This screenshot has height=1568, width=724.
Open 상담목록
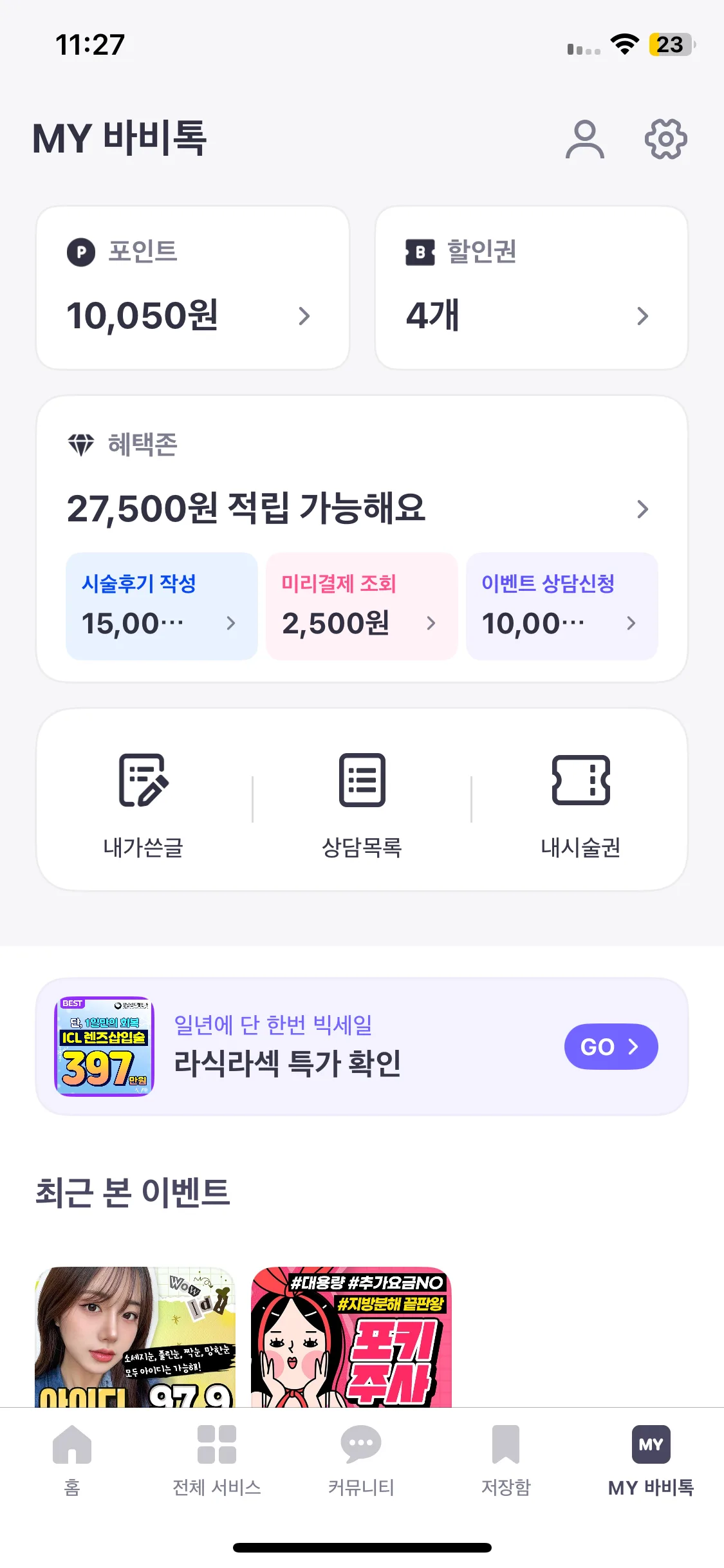(362, 801)
